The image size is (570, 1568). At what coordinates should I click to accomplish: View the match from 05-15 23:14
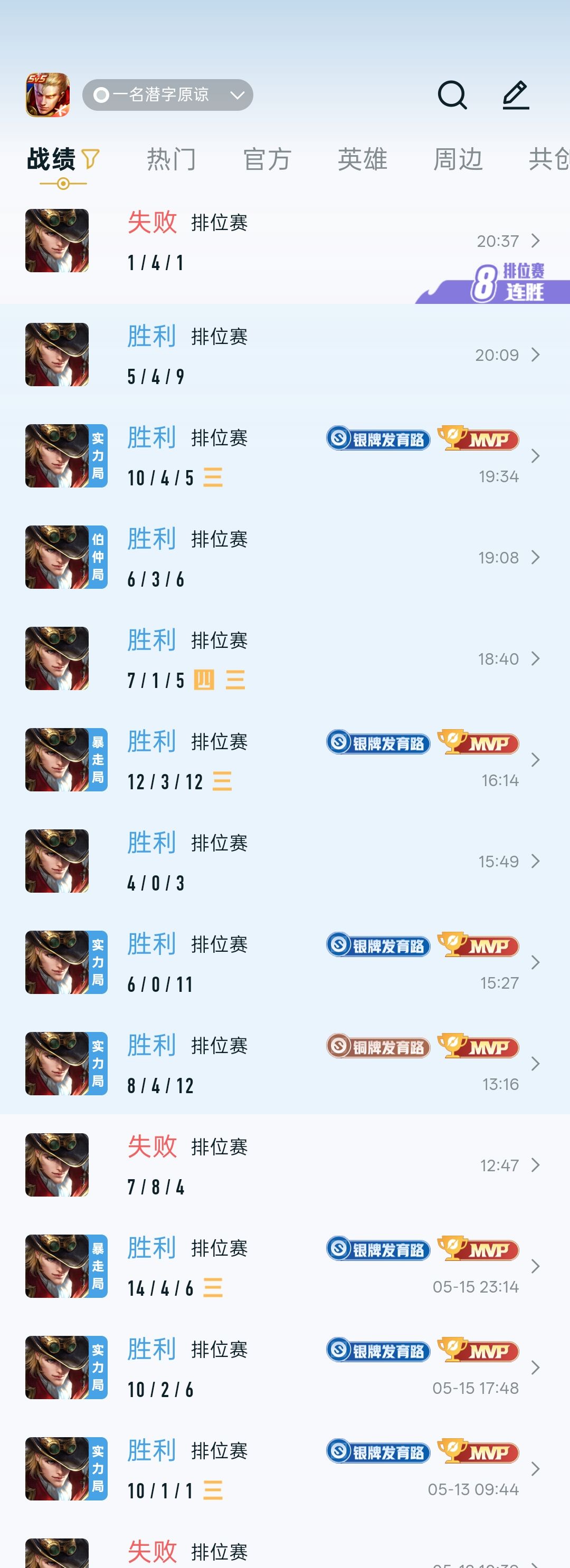coord(285,1267)
